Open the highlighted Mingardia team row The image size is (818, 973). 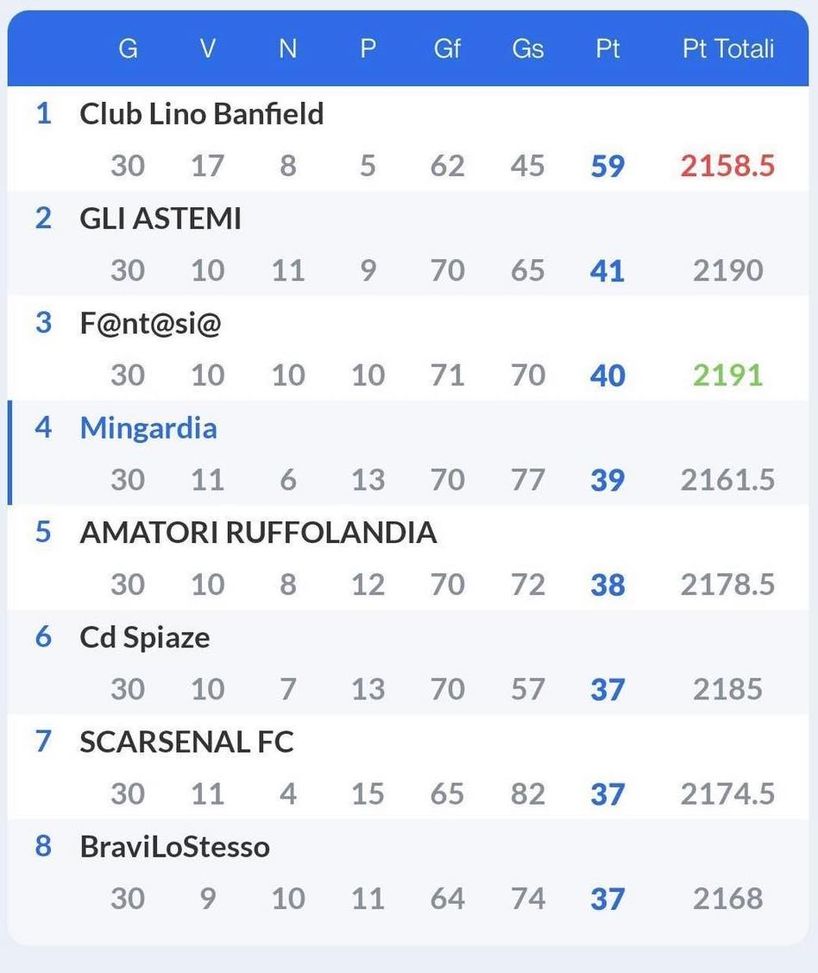click(x=147, y=427)
